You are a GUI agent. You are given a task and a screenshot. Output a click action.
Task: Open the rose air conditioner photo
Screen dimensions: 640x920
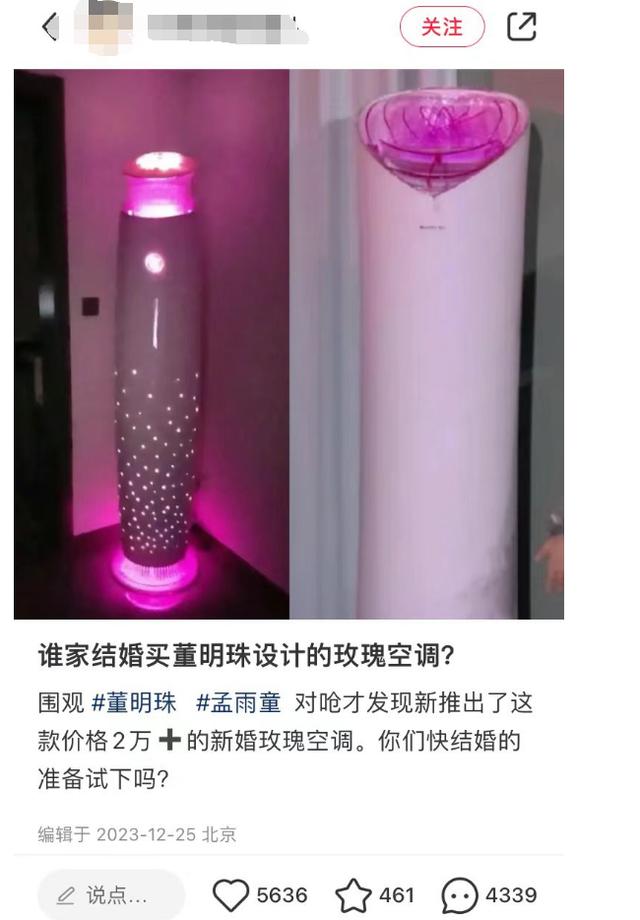coord(289,344)
